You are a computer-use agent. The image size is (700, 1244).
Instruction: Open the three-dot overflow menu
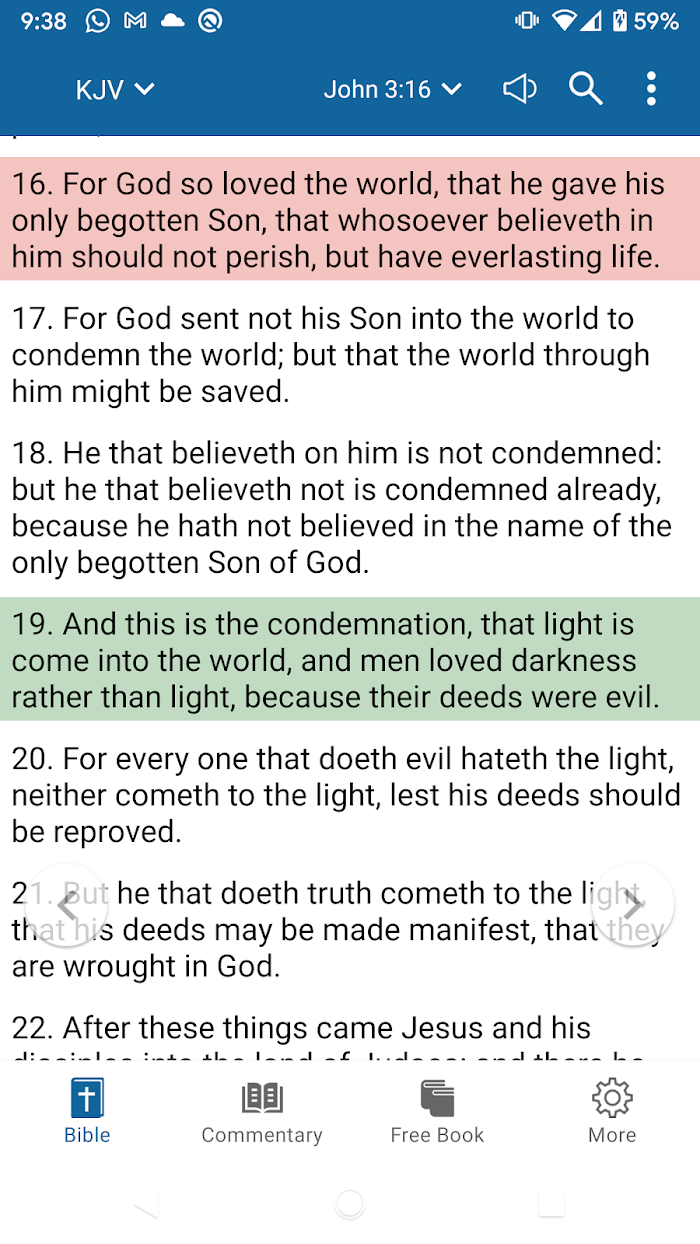pos(651,89)
